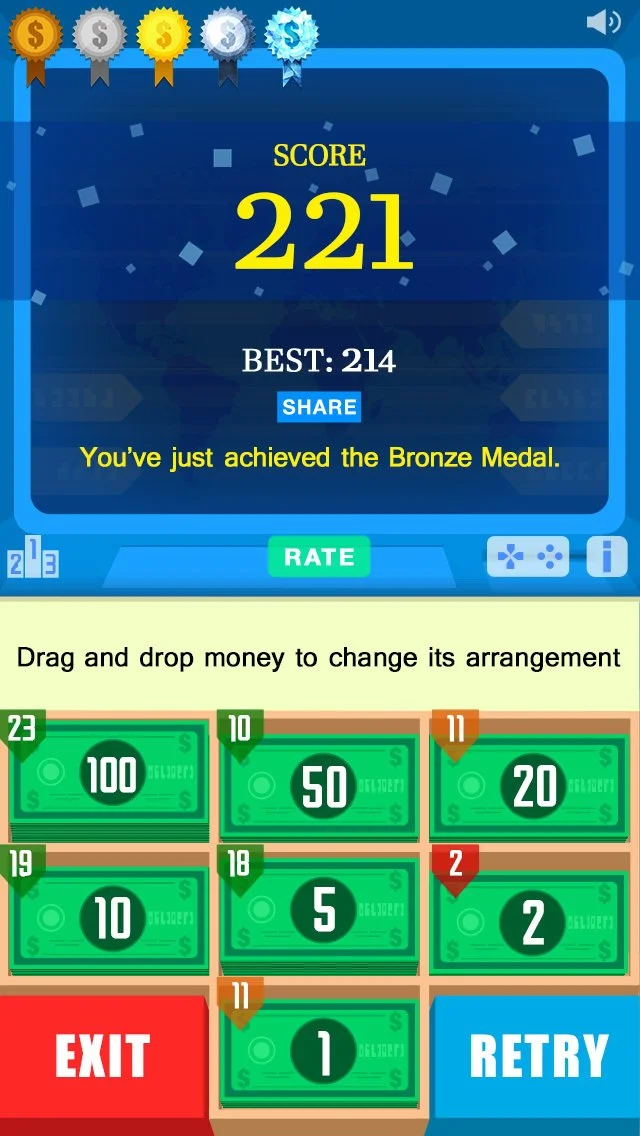Open more games controller icon

point(527,557)
